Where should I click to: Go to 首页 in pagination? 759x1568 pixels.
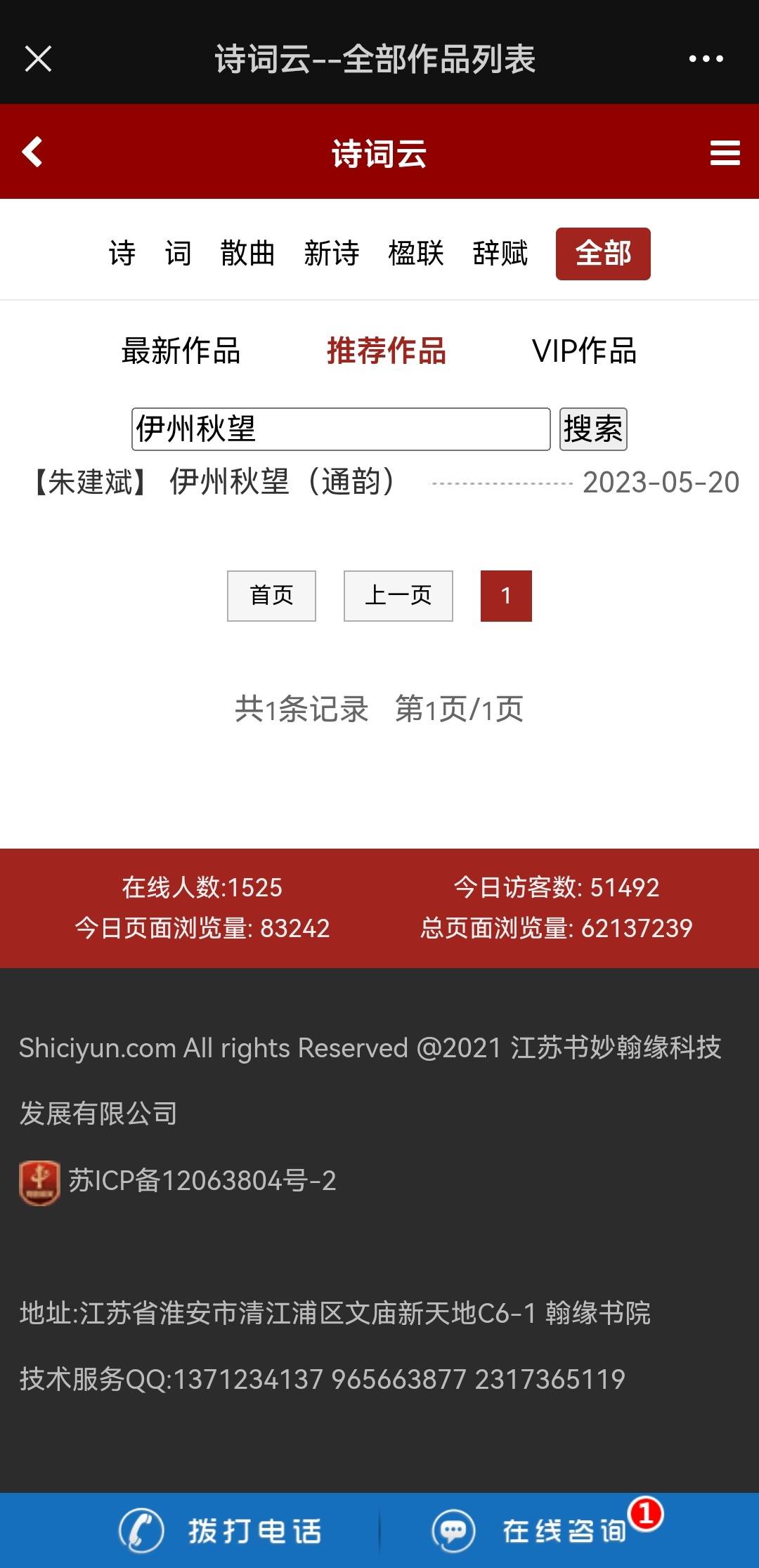tap(271, 596)
